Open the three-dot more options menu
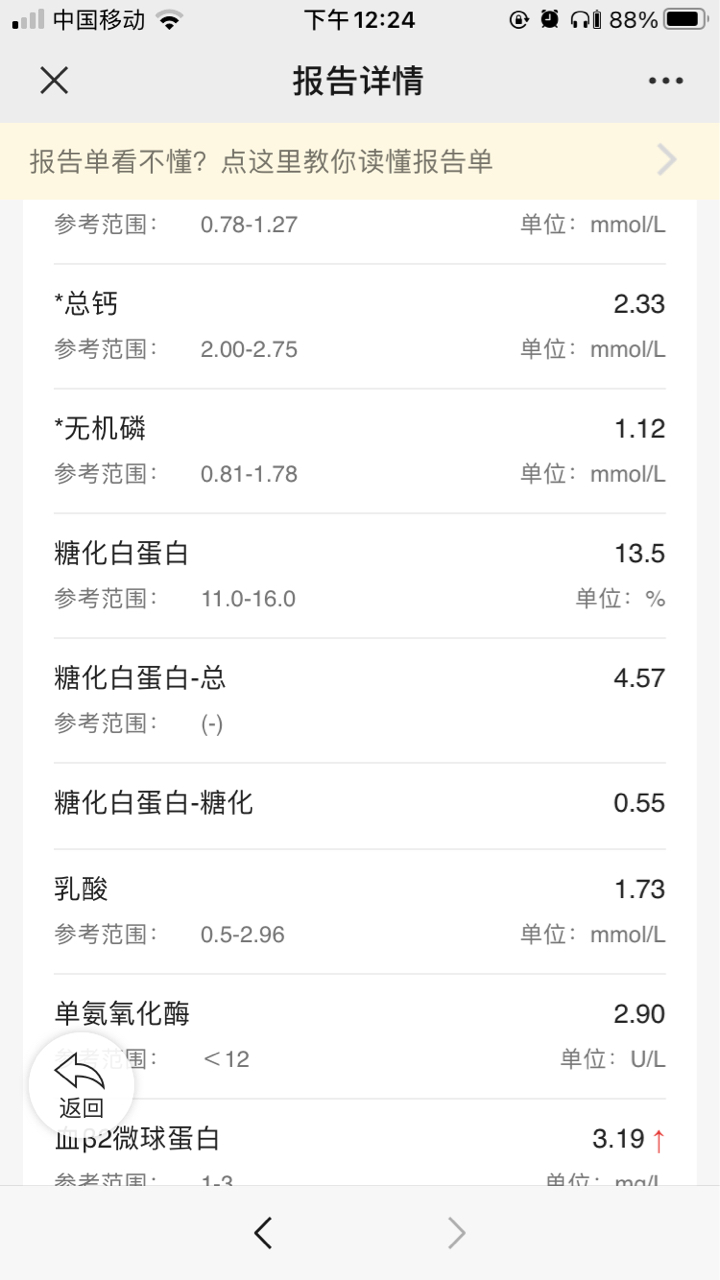 [x=665, y=81]
